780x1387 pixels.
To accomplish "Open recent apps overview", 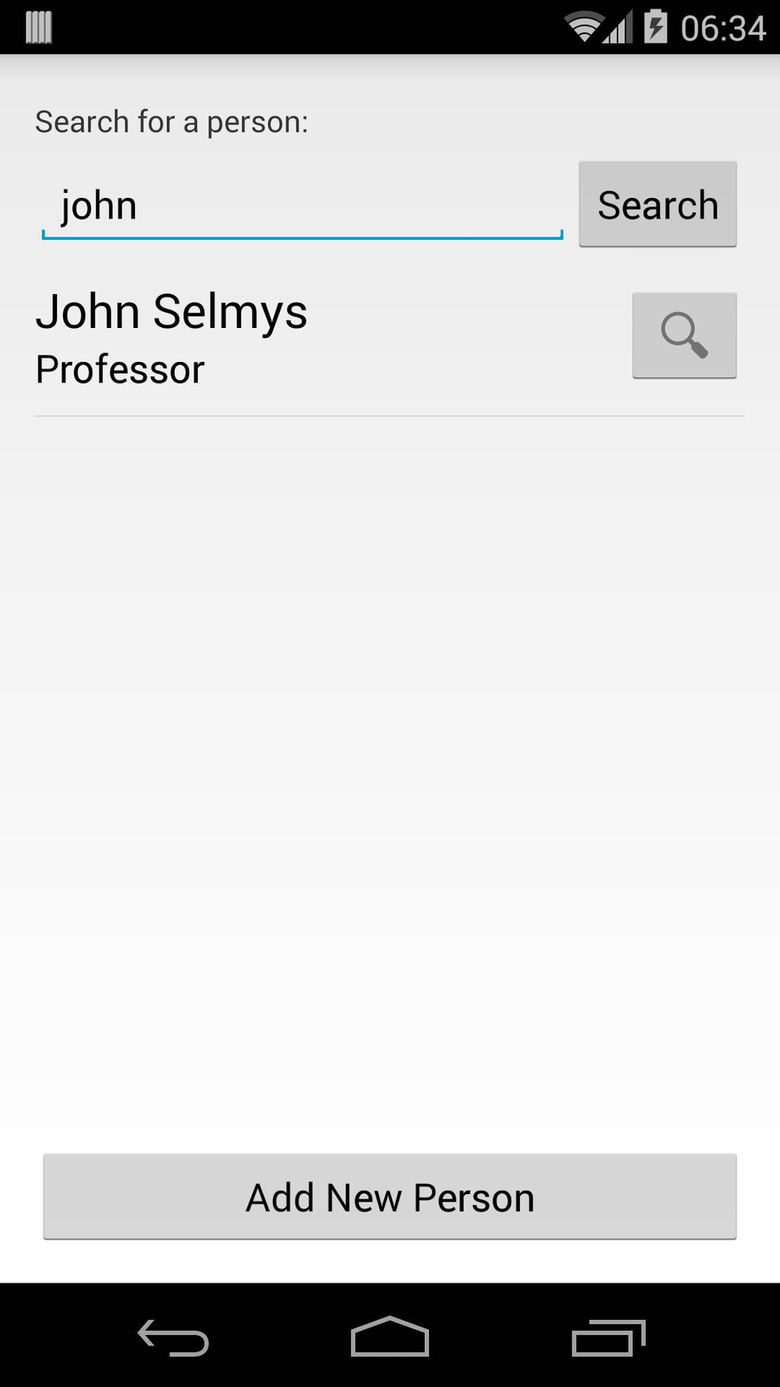I will 607,1337.
